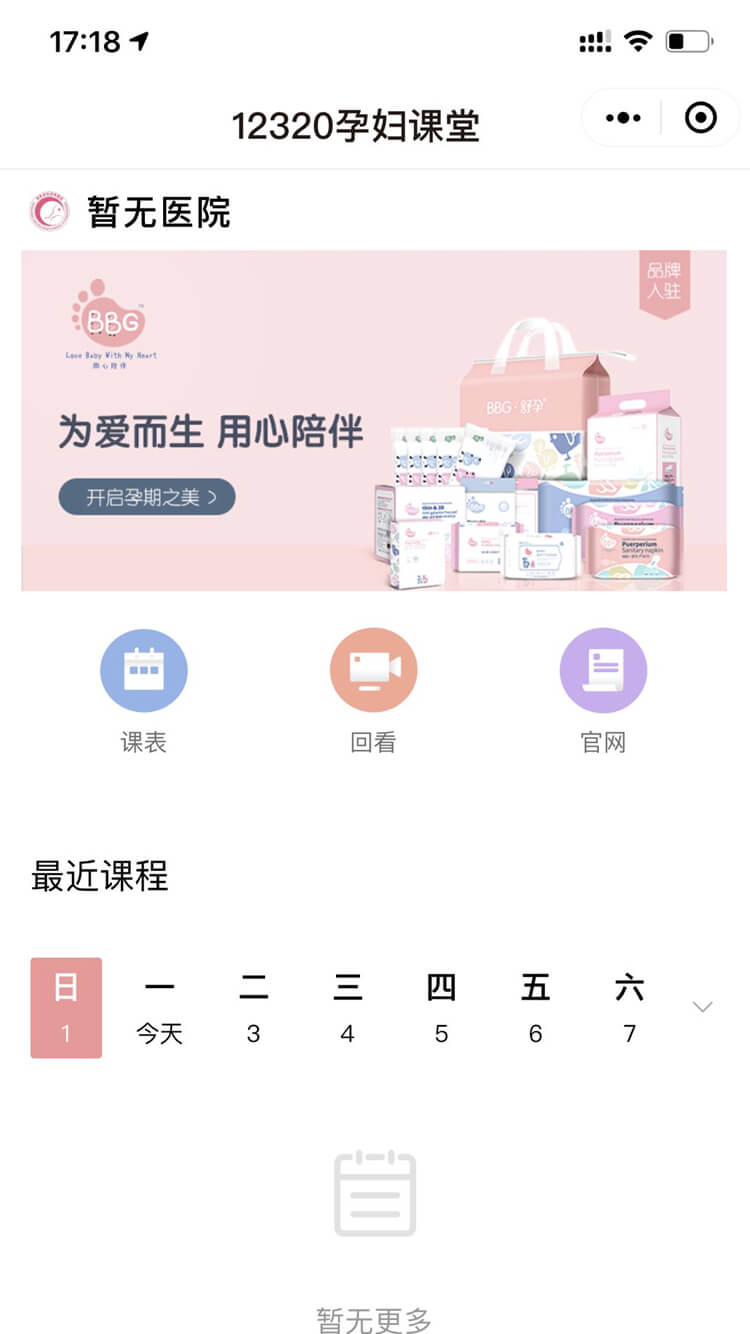The width and height of the screenshot is (750, 1334).
Task: Select Saturday 六 7 in the calendar
Action: [x=629, y=1007]
